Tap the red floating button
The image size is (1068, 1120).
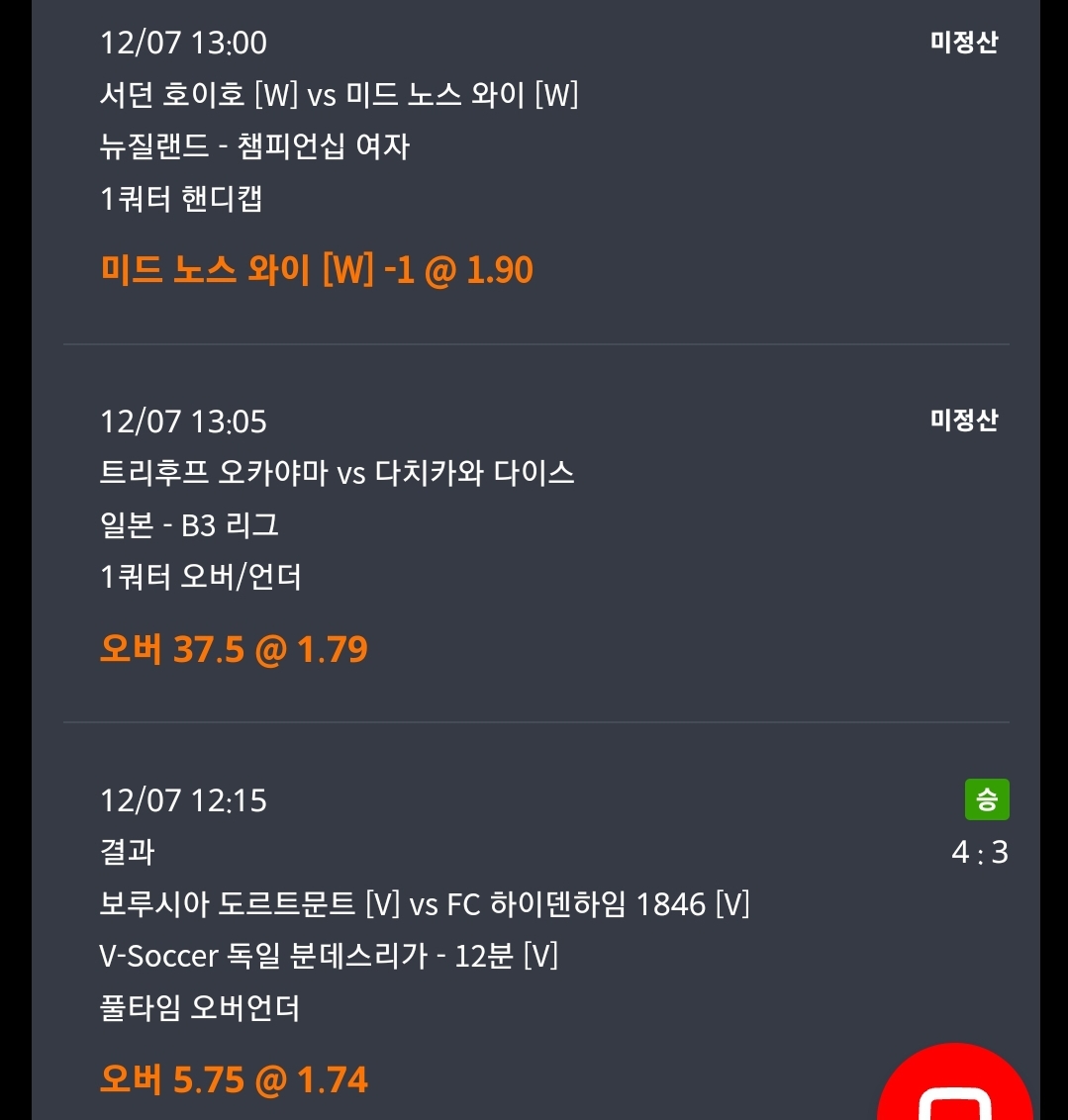coord(955,1086)
